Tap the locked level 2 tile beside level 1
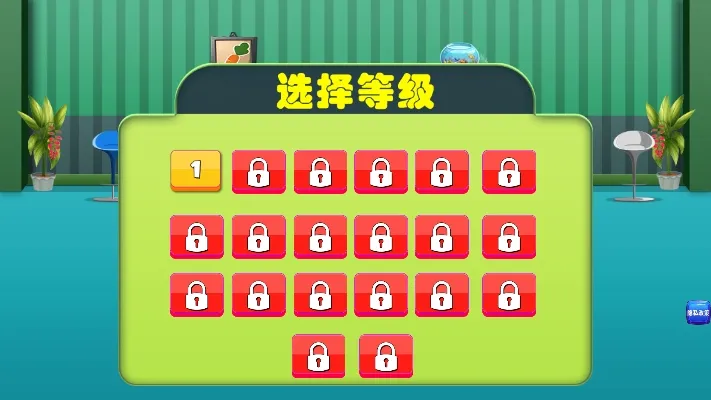The height and width of the screenshot is (400, 711). pyautogui.click(x=258, y=172)
